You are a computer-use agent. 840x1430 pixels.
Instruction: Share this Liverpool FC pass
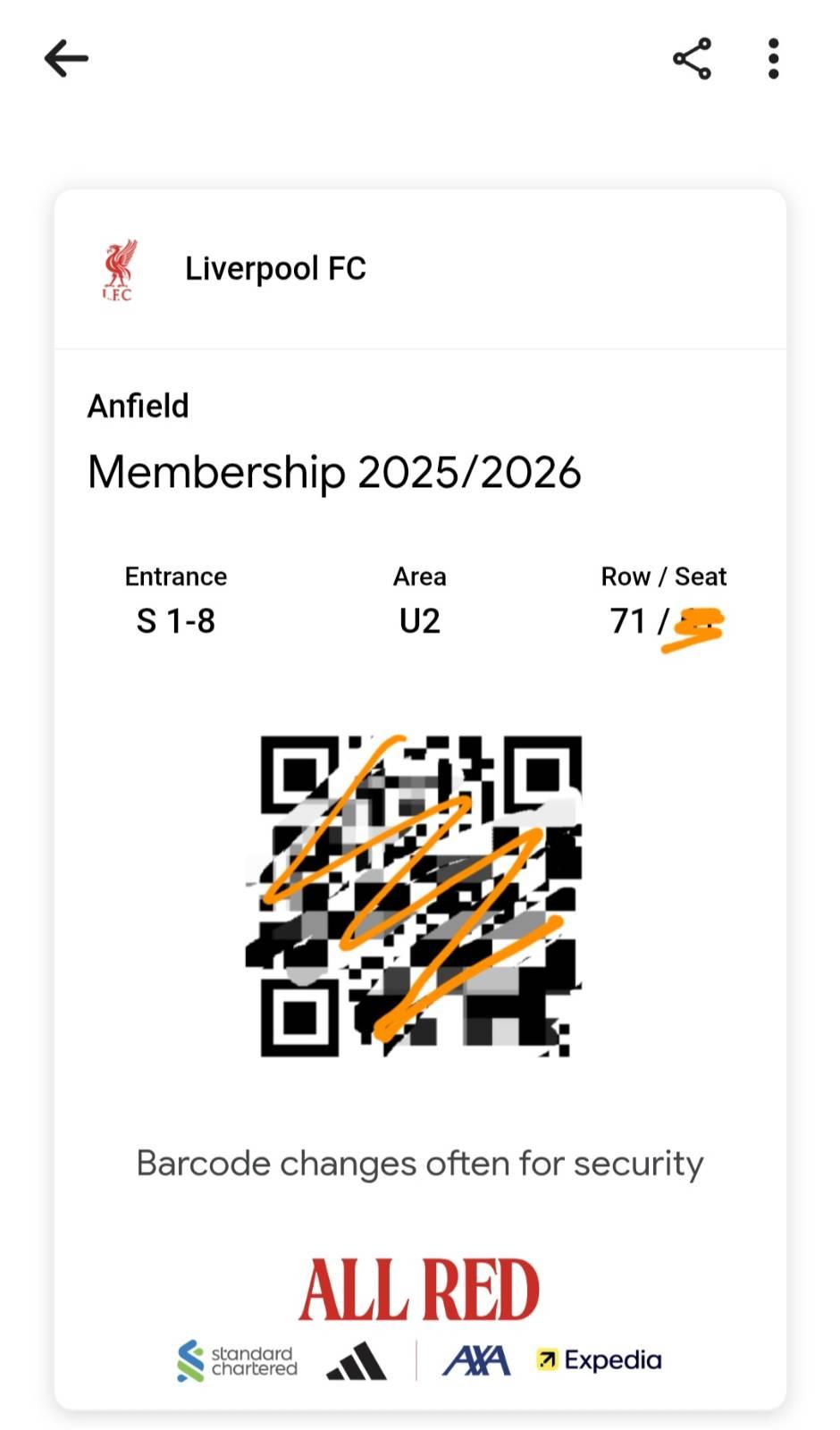click(x=692, y=59)
